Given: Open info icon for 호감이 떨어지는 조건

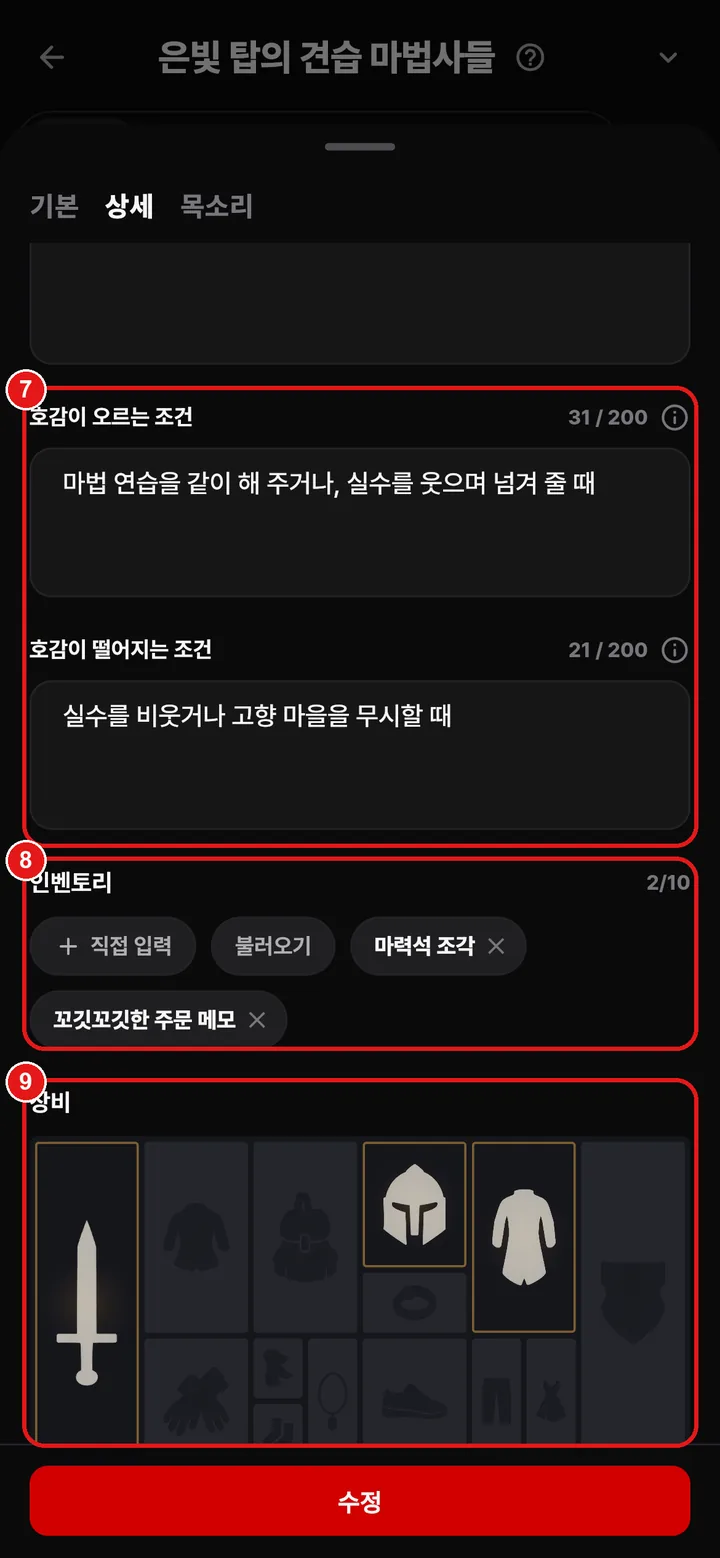Looking at the screenshot, I should [675, 651].
